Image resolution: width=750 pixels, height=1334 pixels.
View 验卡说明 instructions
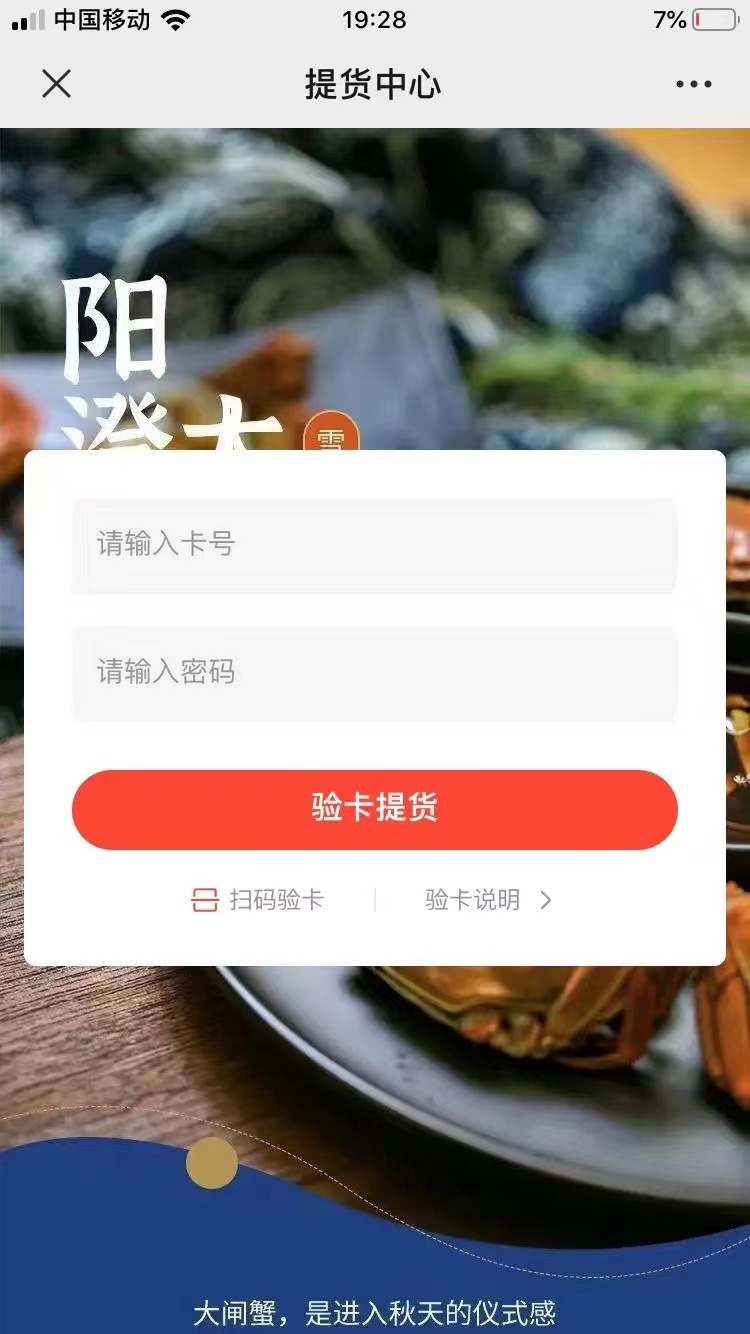(488, 900)
